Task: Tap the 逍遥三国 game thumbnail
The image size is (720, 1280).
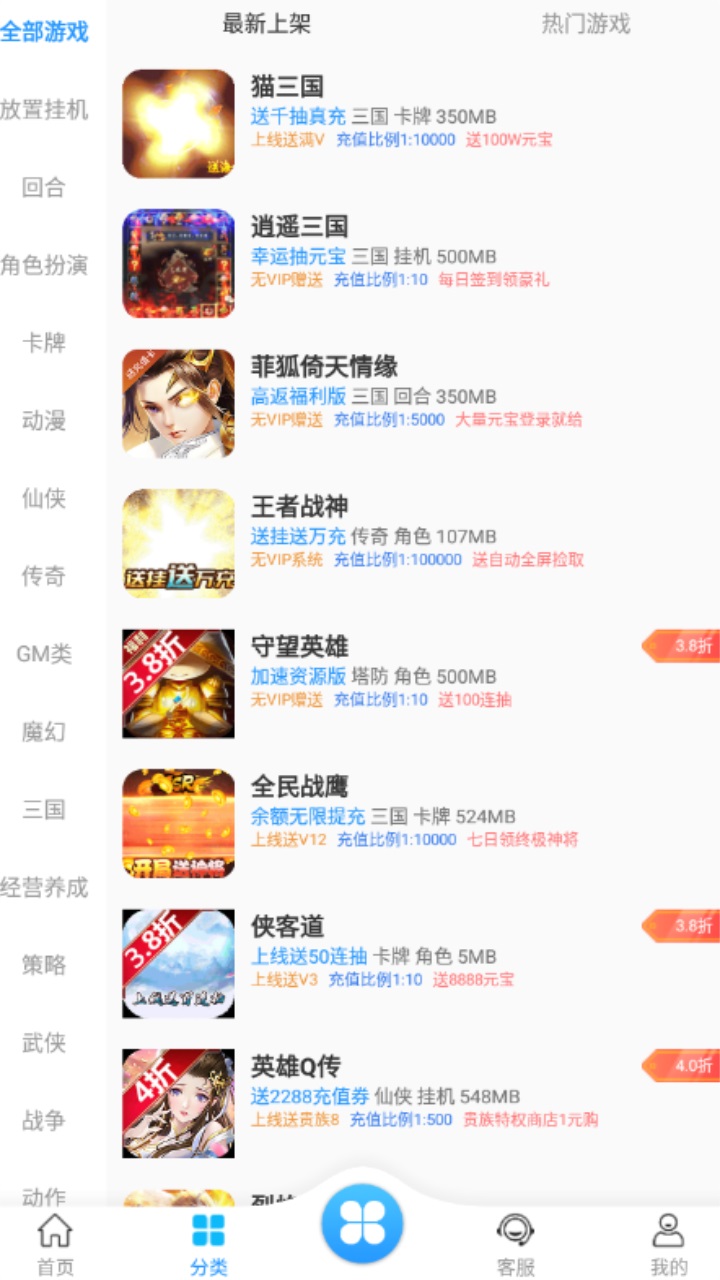Action: [178, 263]
